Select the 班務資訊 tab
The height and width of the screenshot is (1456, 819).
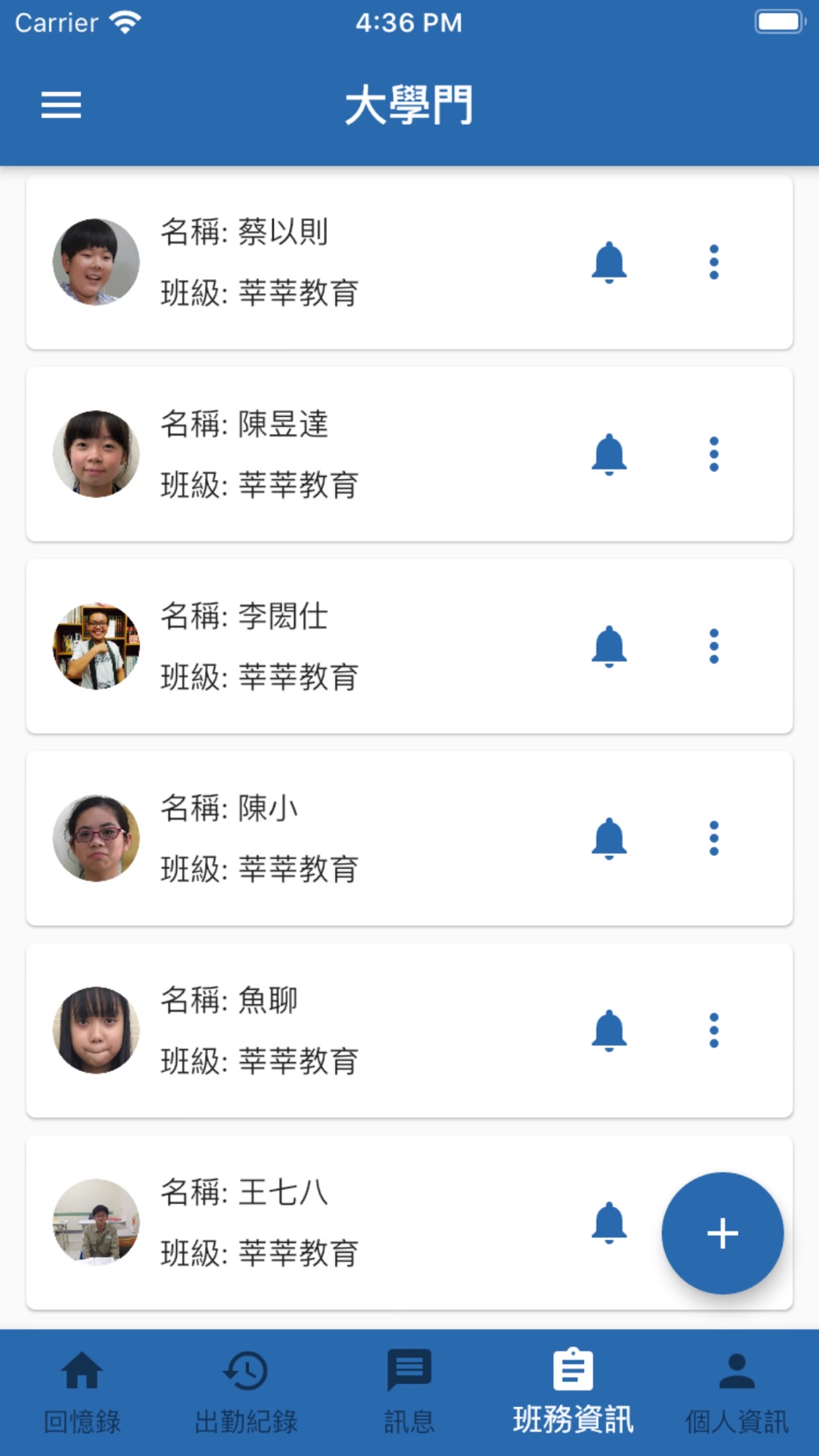[x=573, y=1392]
